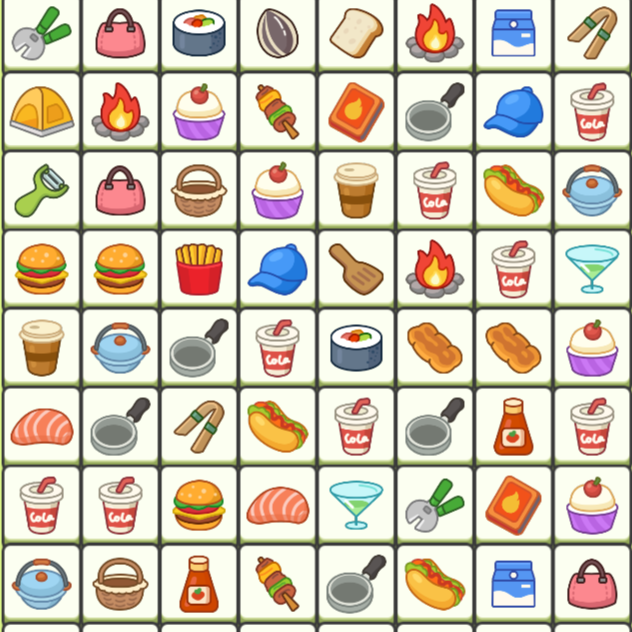Viewport: 632px width, 632px height.
Task: Tap the french fries tile
Action: click(199, 268)
